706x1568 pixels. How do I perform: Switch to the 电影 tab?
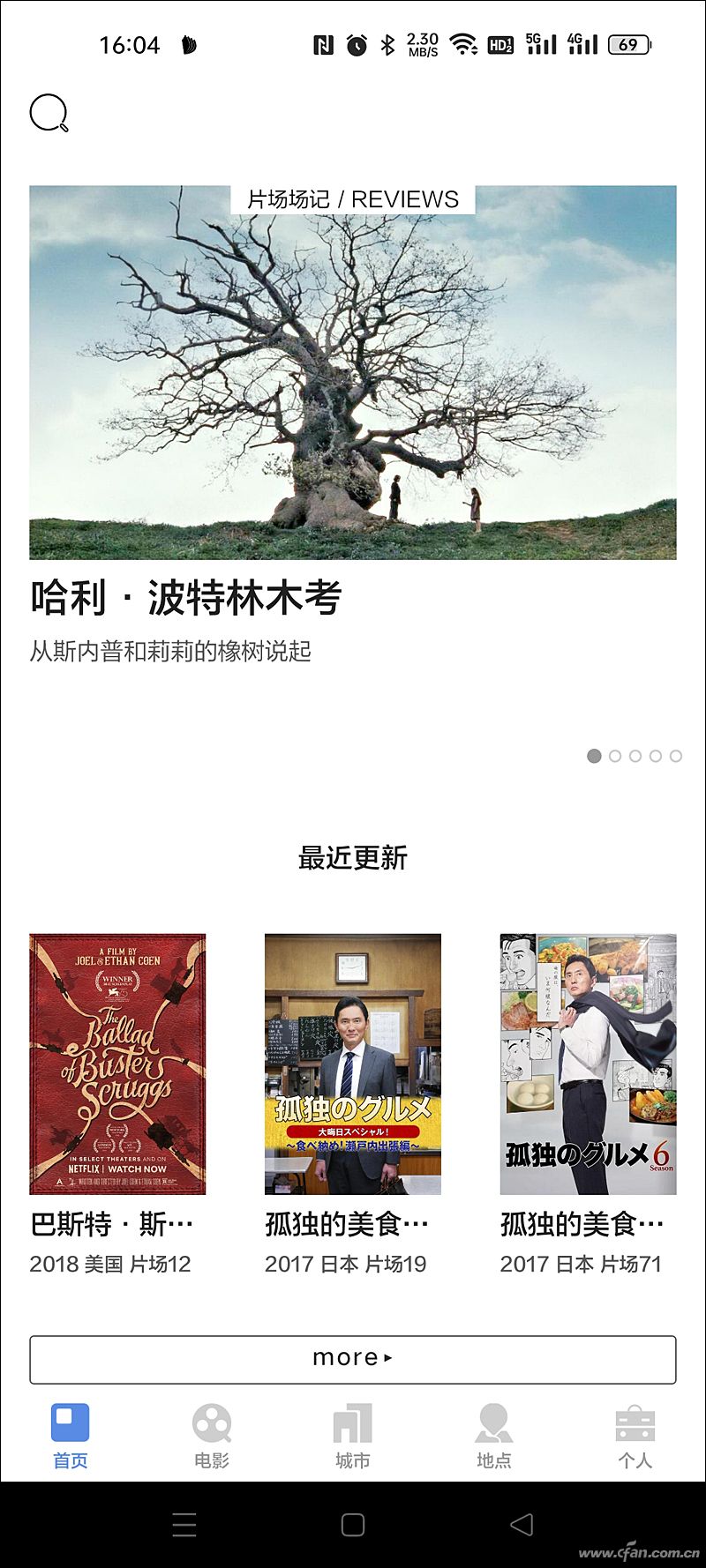(x=210, y=1436)
